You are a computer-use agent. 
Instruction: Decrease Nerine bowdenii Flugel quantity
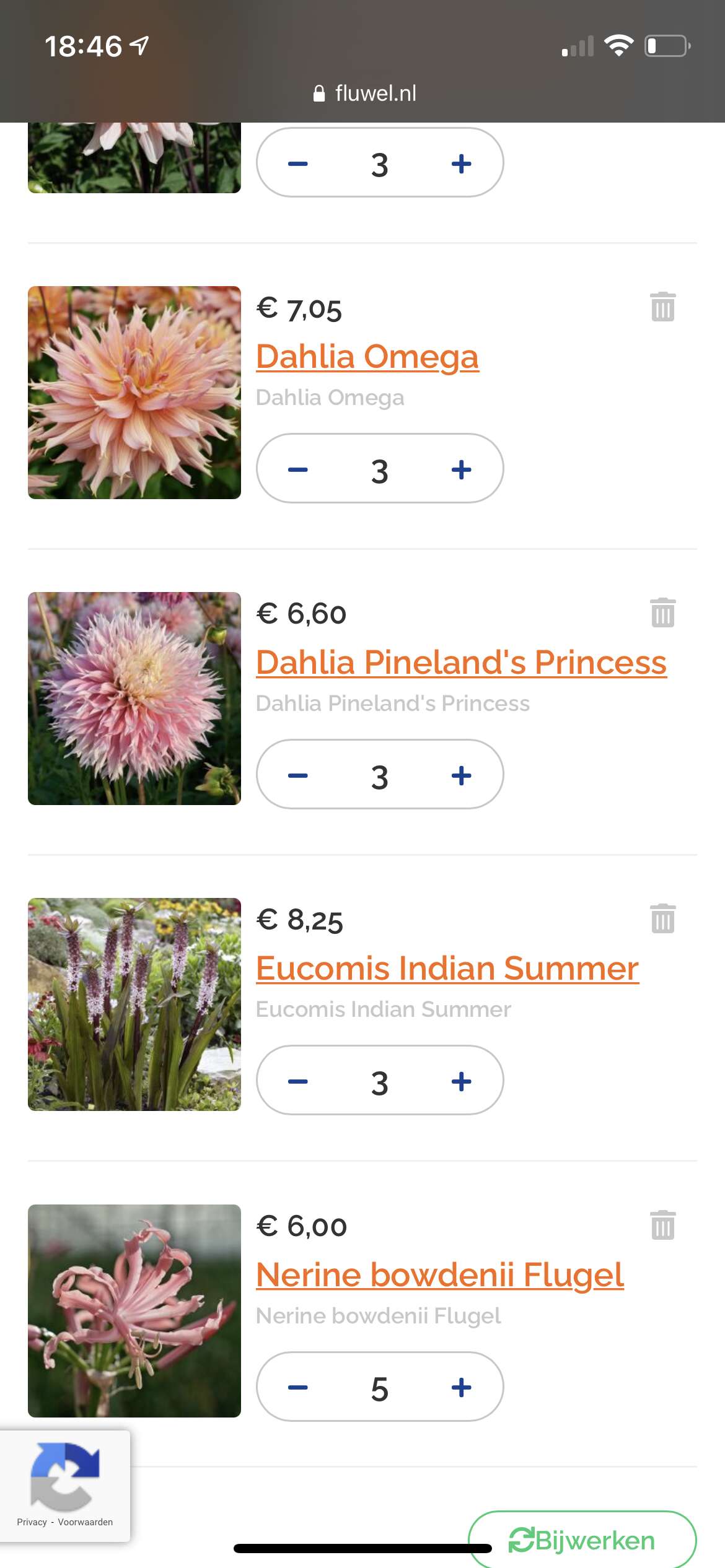coord(298,1387)
